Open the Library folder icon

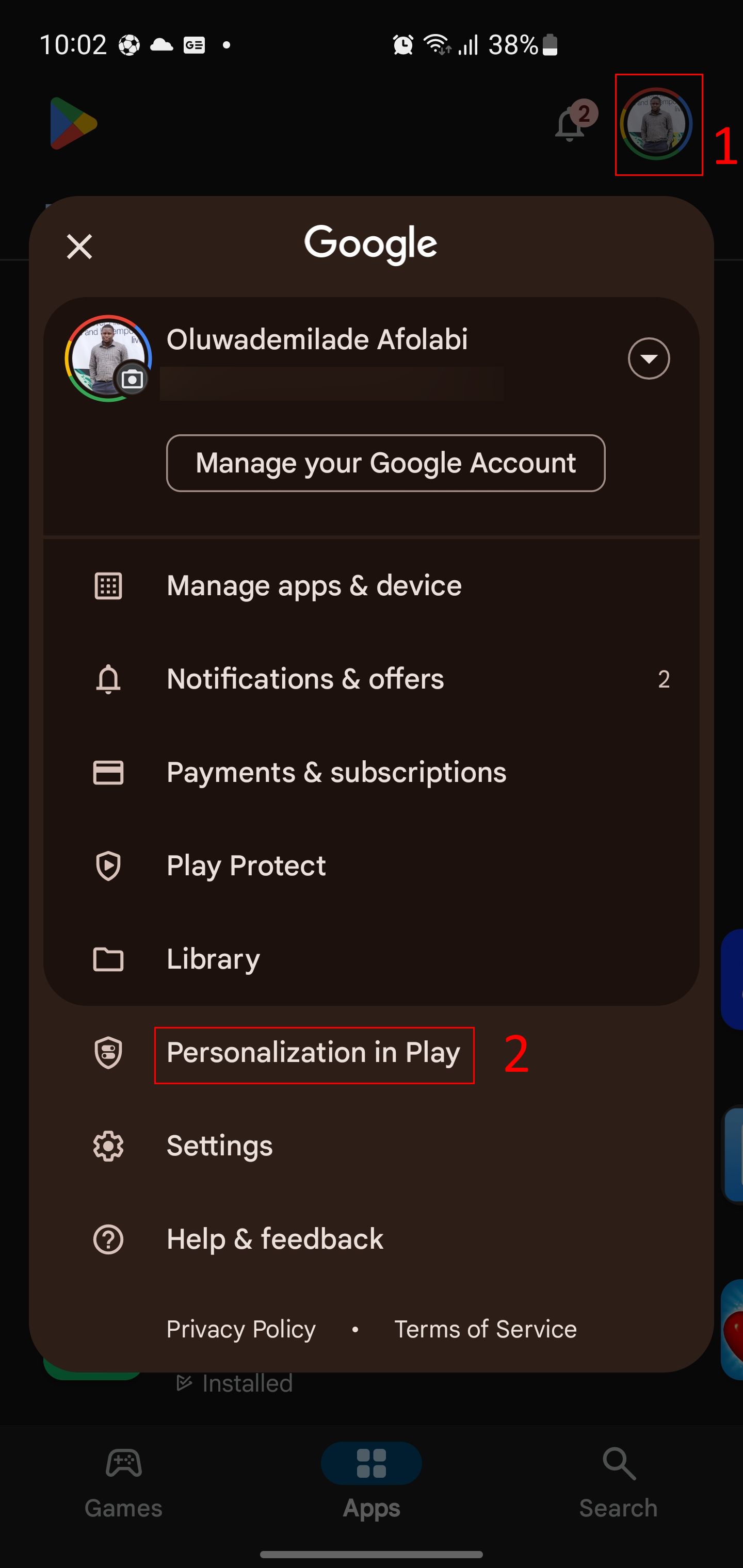(108, 958)
